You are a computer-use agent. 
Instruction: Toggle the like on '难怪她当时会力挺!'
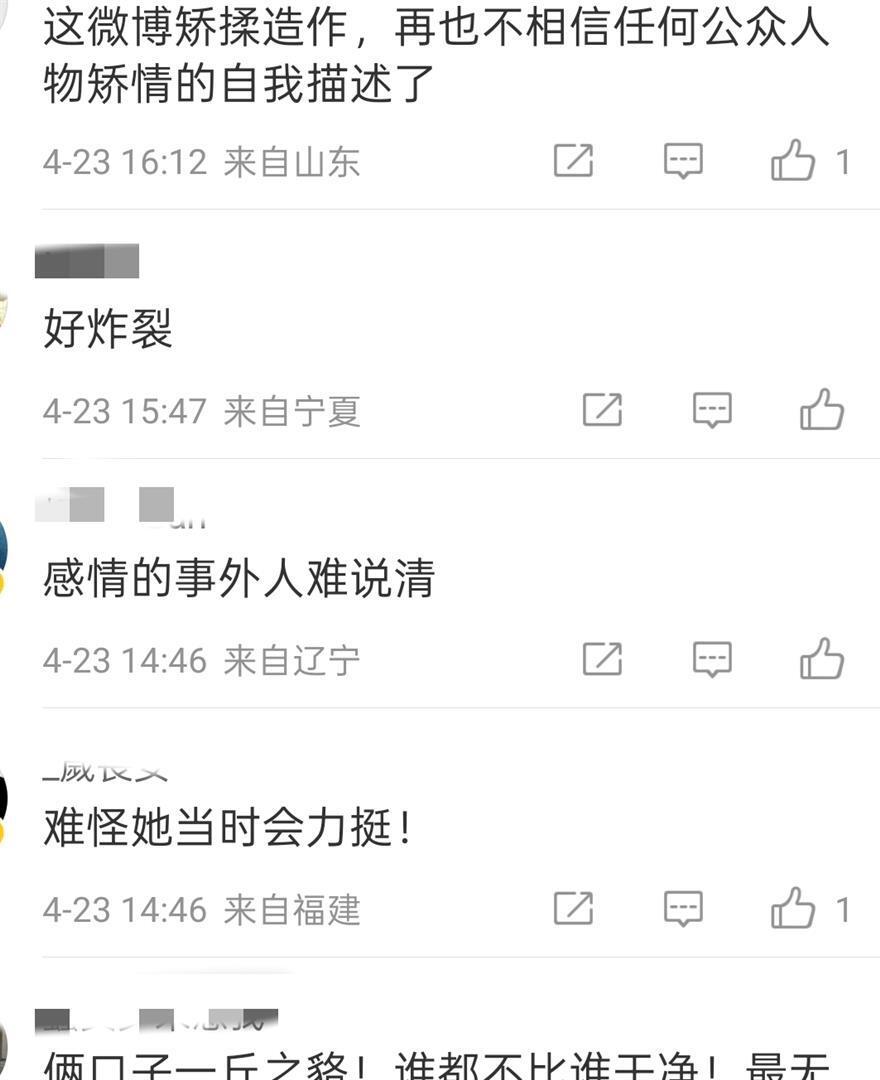(795, 909)
